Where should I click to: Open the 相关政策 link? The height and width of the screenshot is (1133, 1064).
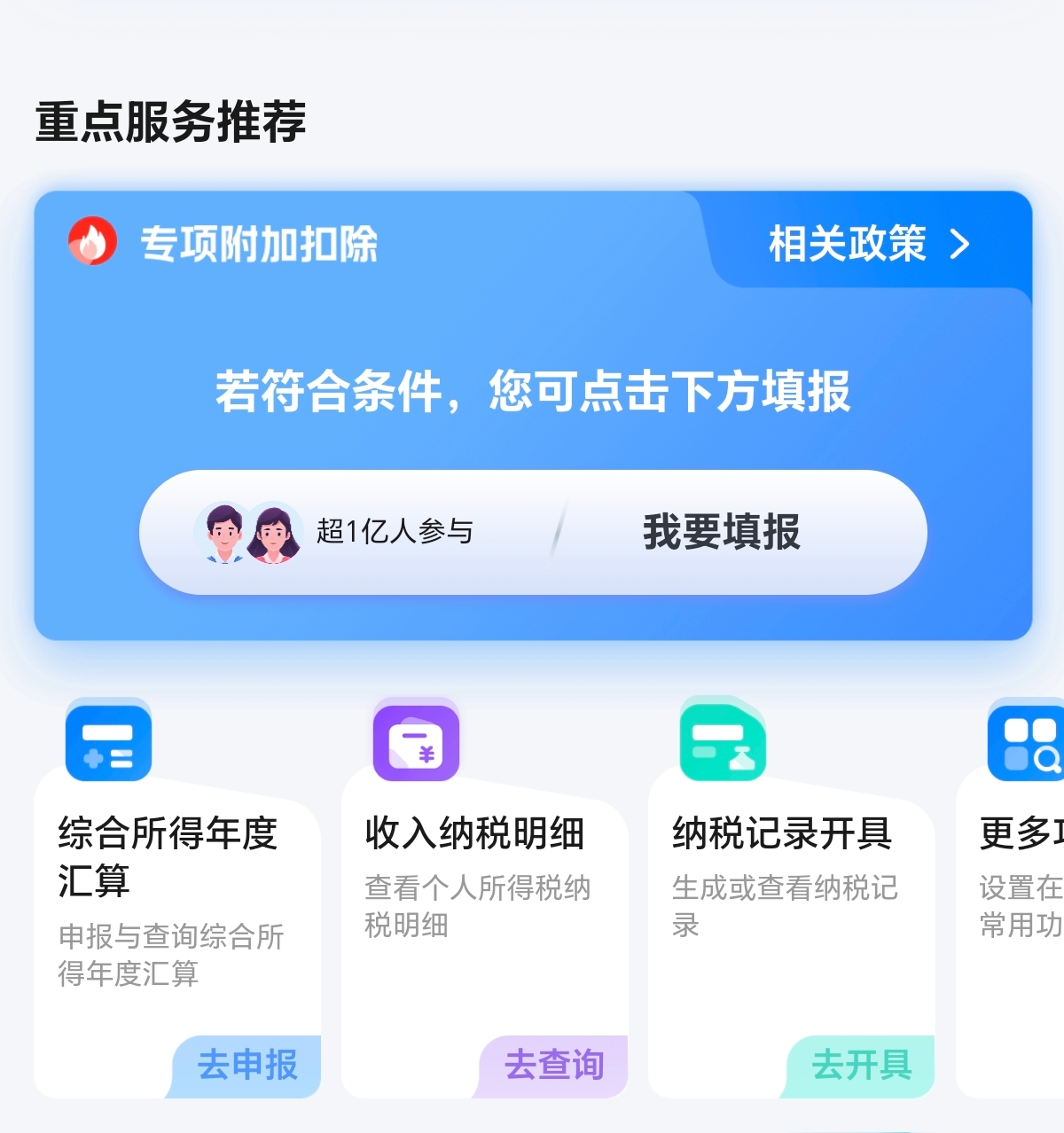coord(847,246)
